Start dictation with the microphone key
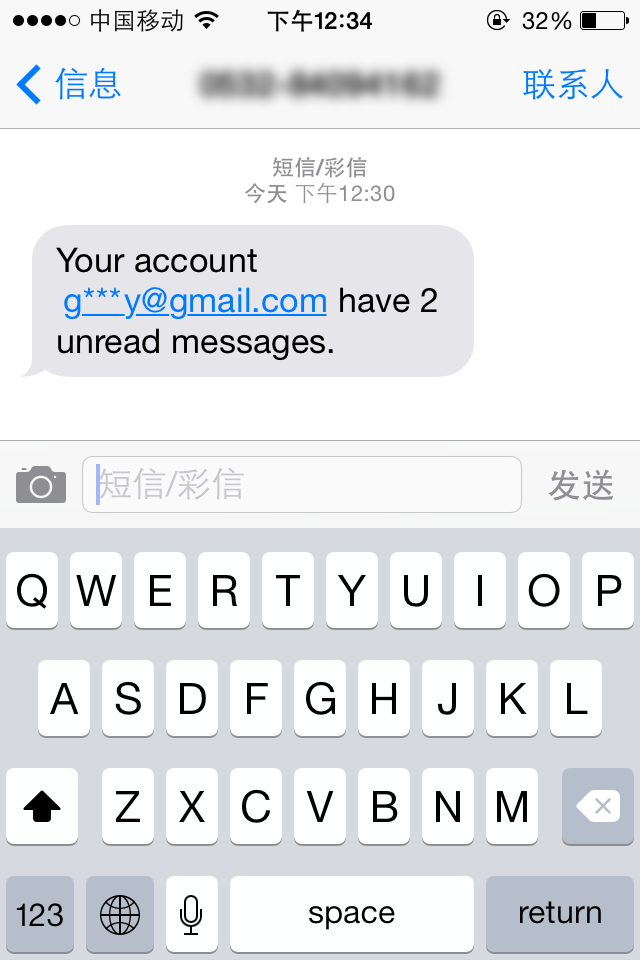 click(191, 913)
